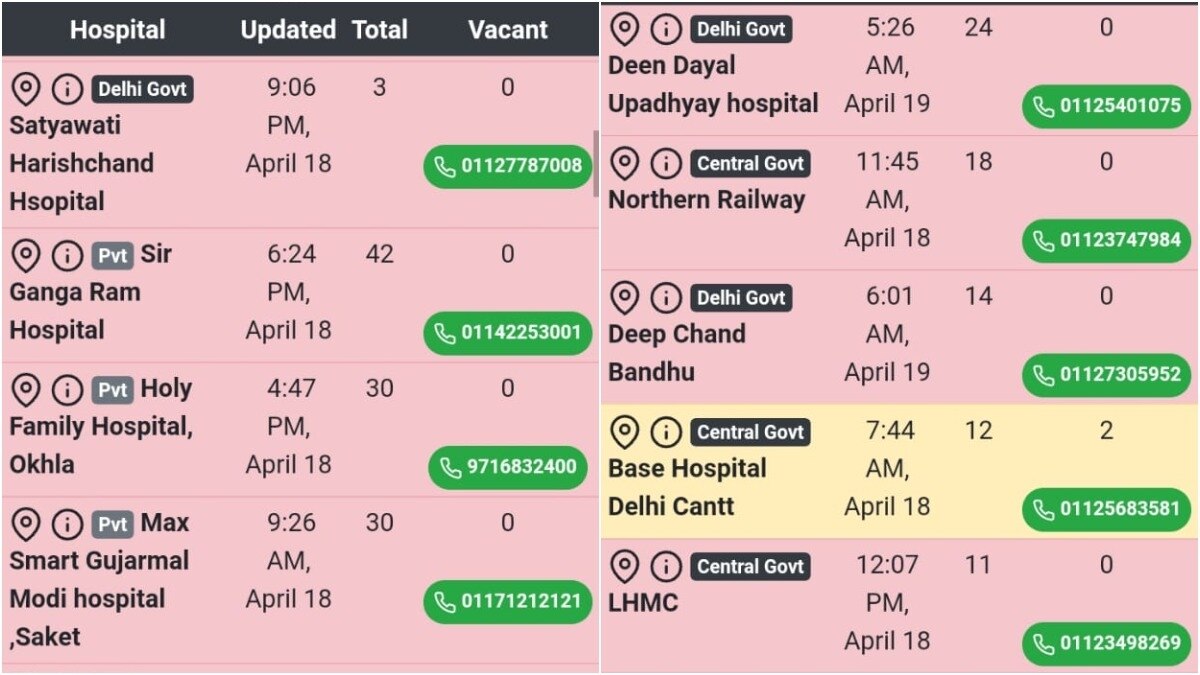The image size is (1200, 675).
Task: Phone Max Smart Saket at 01171212121
Action: 508,602
